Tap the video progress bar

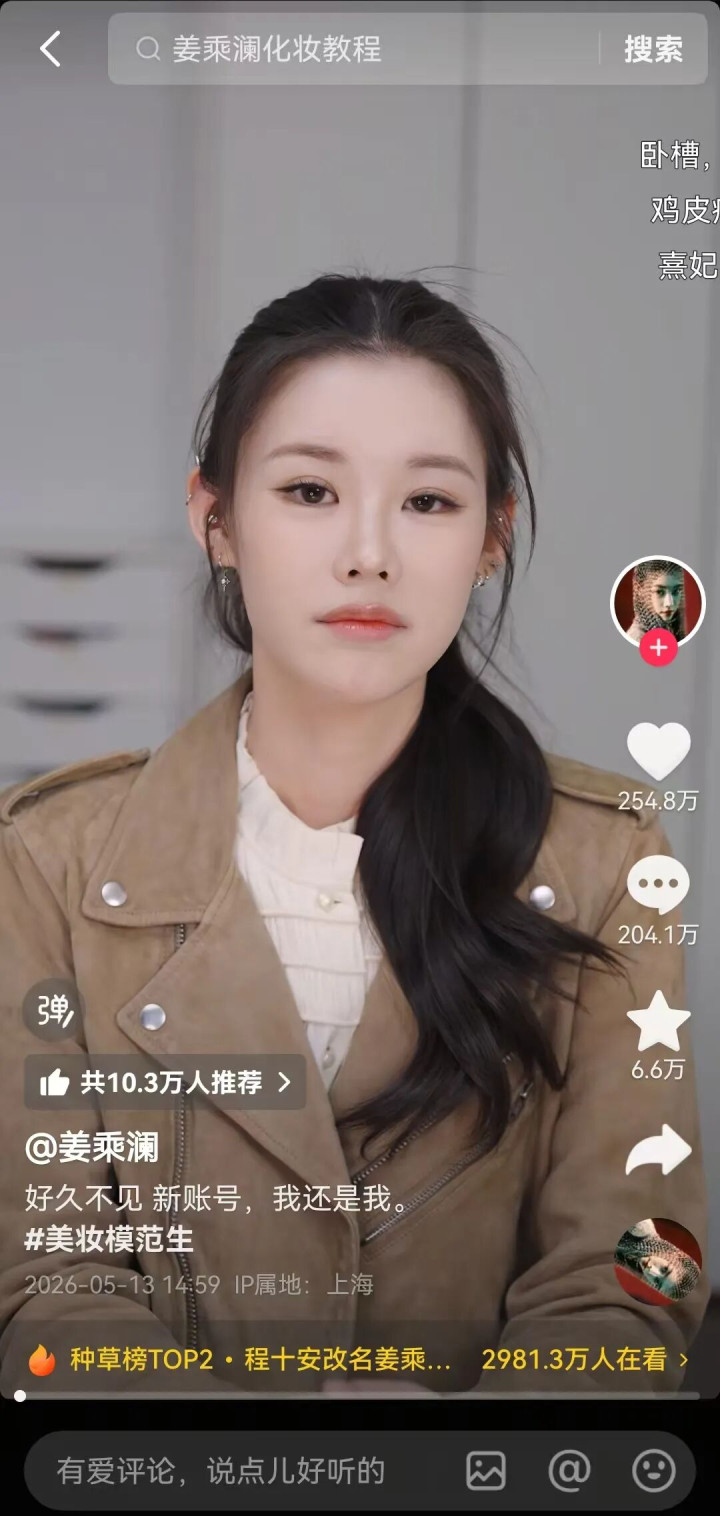pyautogui.click(x=360, y=1395)
